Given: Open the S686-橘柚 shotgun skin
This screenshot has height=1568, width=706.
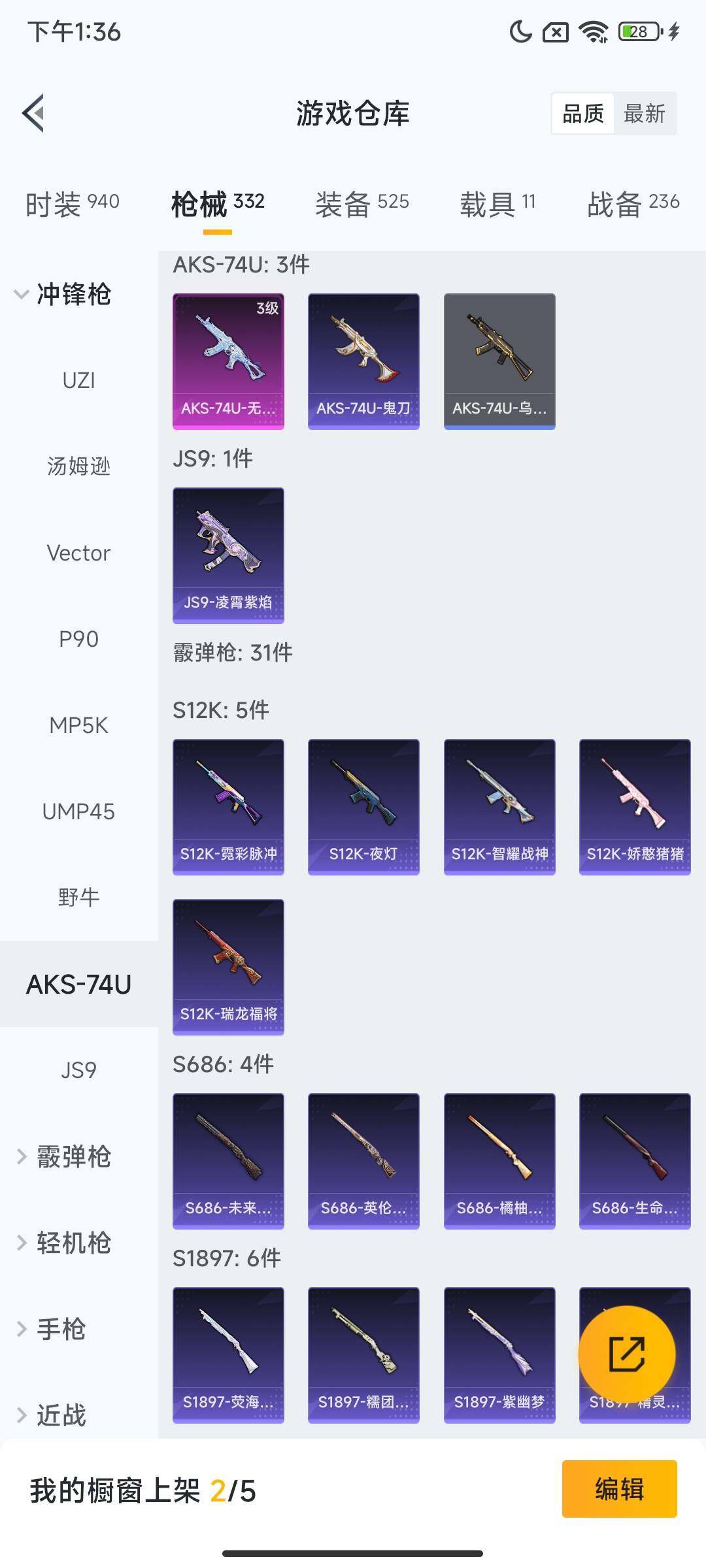Looking at the screenshot, I should [499, 1163].
